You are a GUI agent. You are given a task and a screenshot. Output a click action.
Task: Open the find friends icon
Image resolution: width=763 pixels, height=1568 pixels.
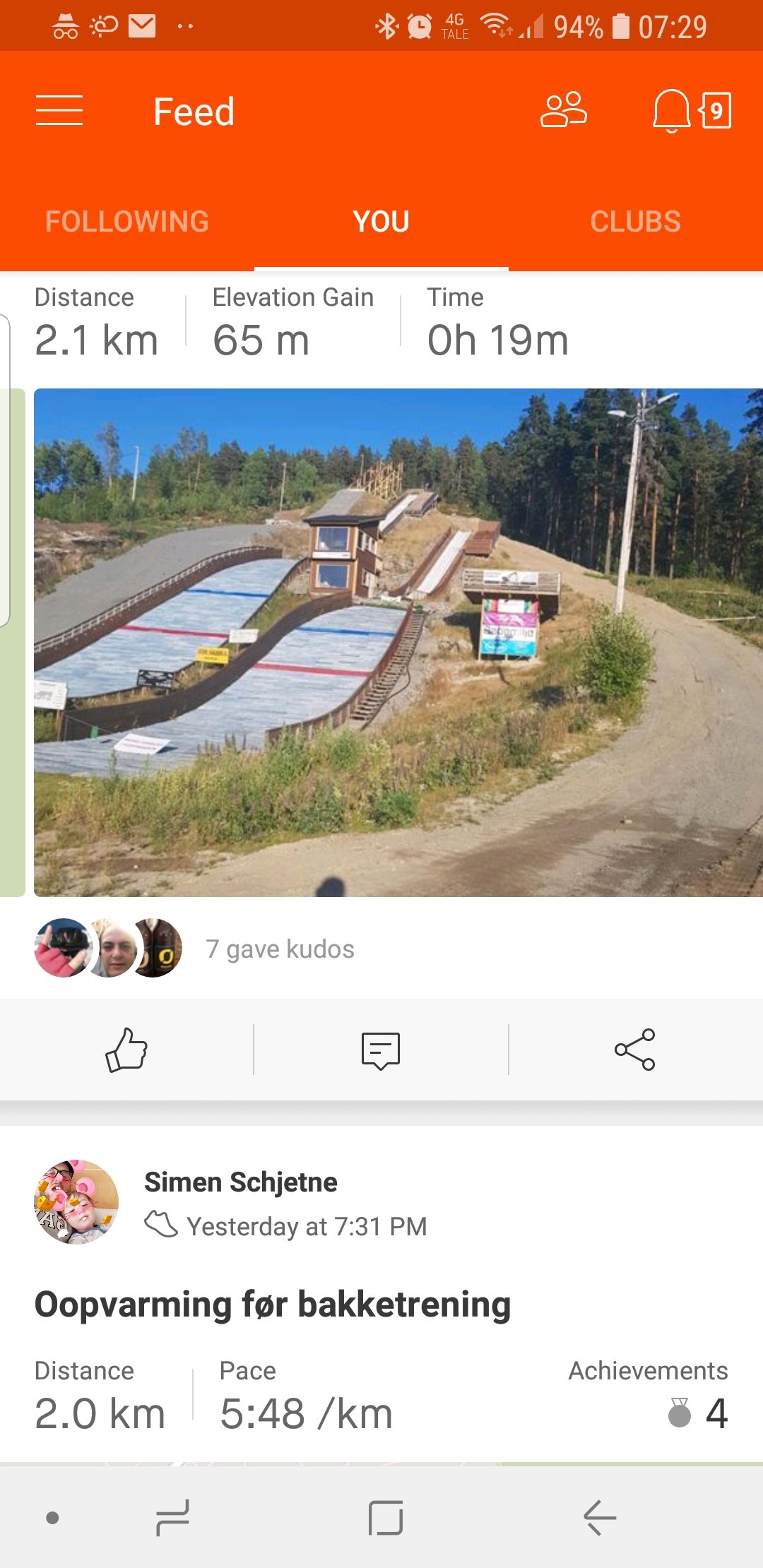[x=563, y=110]
